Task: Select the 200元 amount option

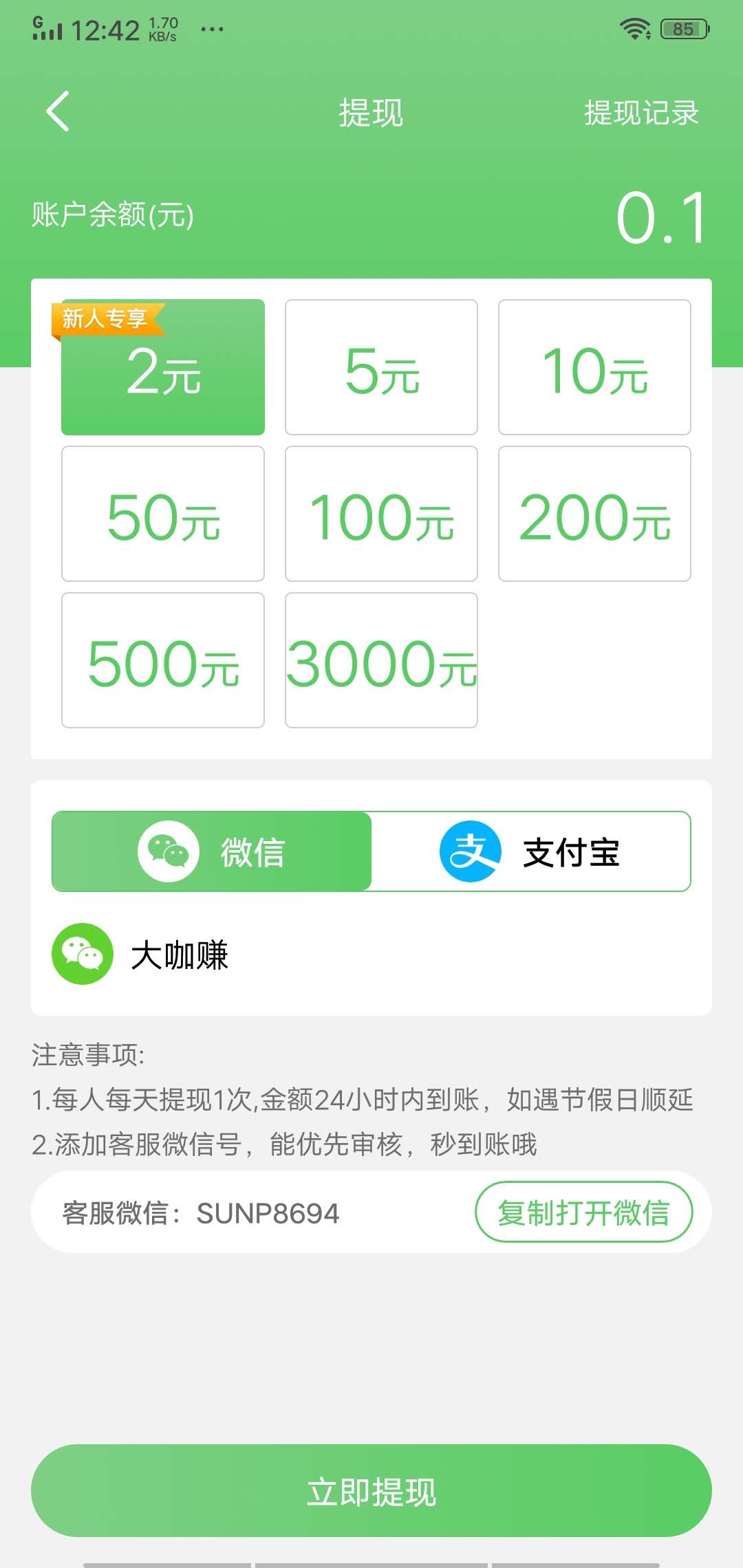Action: coord(594,515)
